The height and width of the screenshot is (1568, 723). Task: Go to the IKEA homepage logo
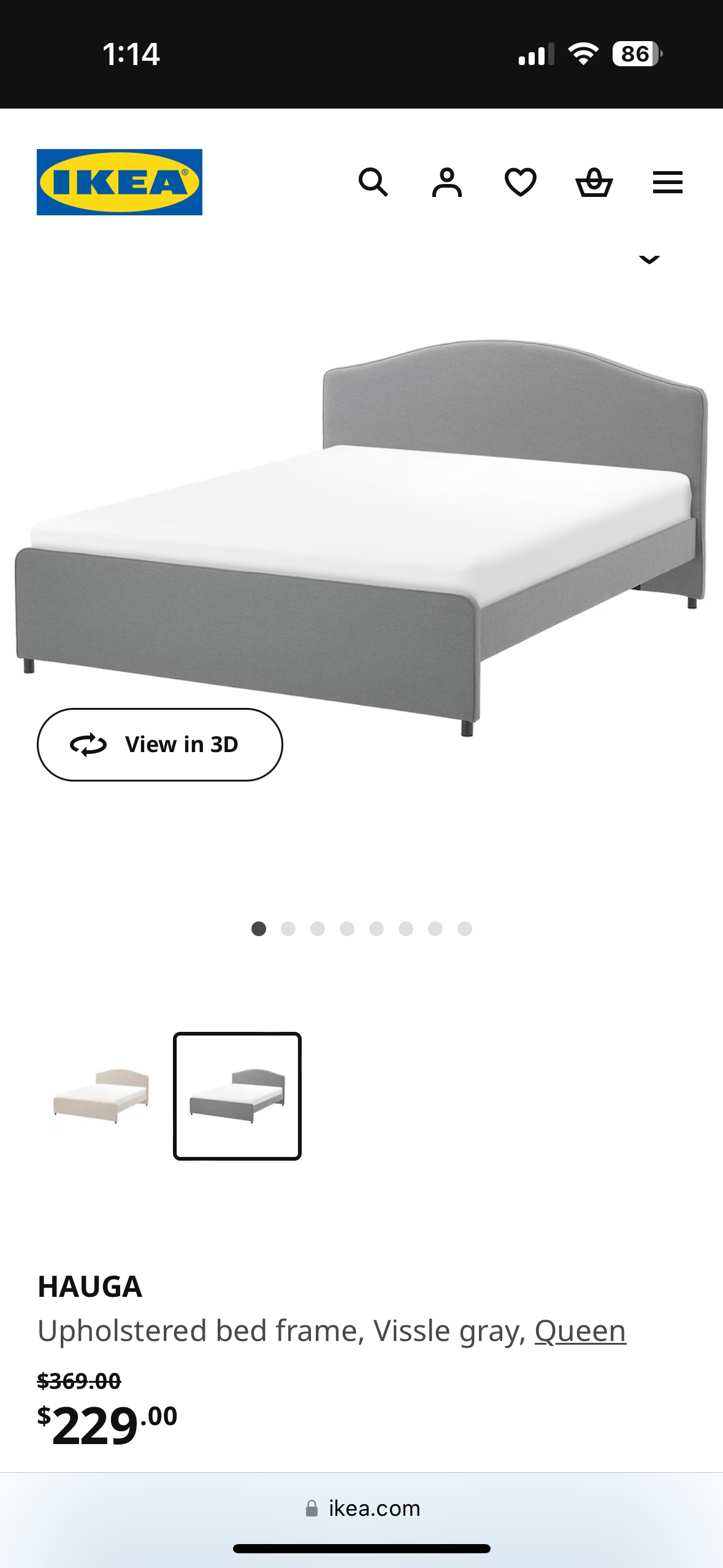(x=120, y=182)
